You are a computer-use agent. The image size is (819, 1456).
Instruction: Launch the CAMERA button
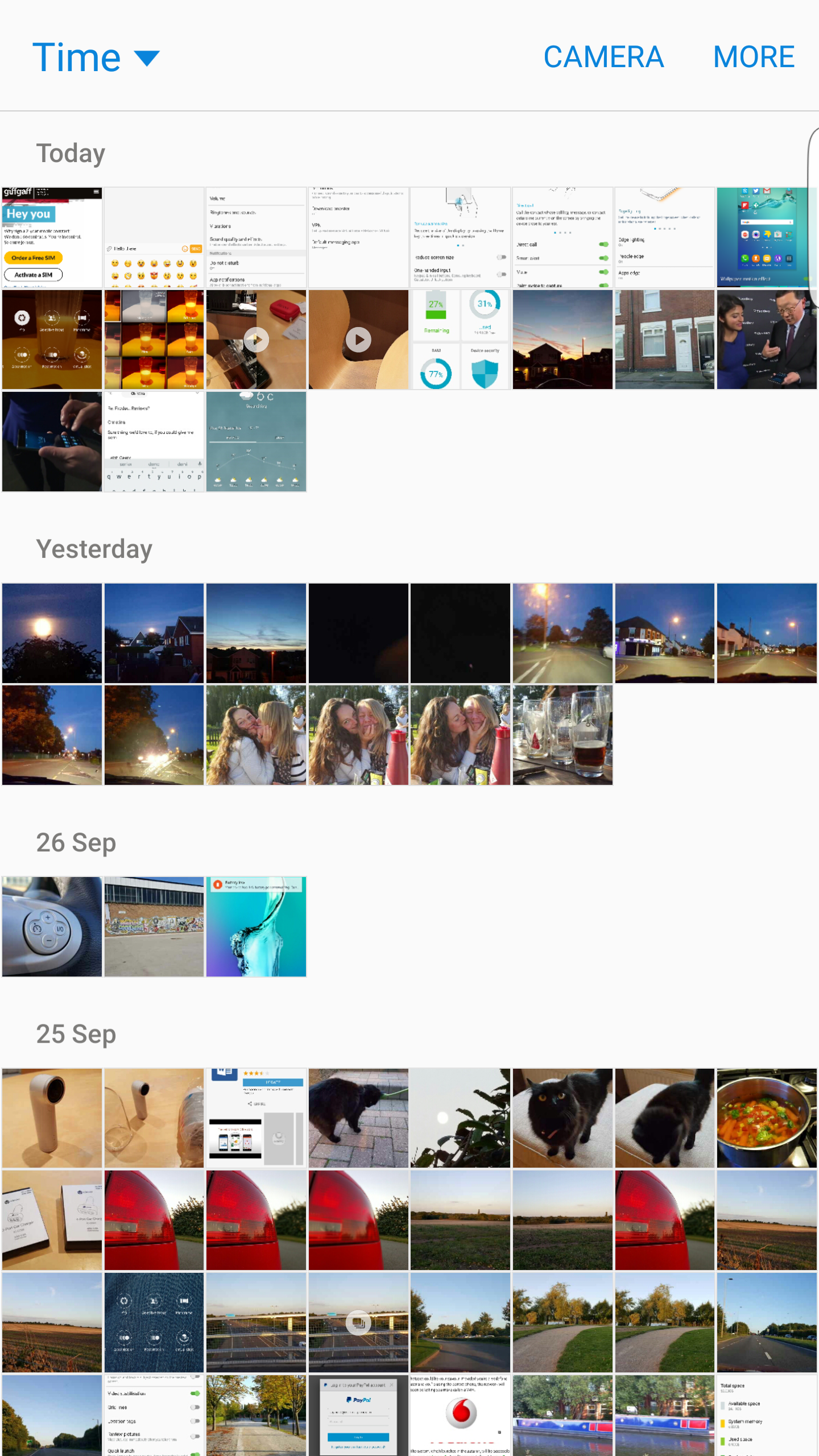pyautogui.click(x=603, y=57)
